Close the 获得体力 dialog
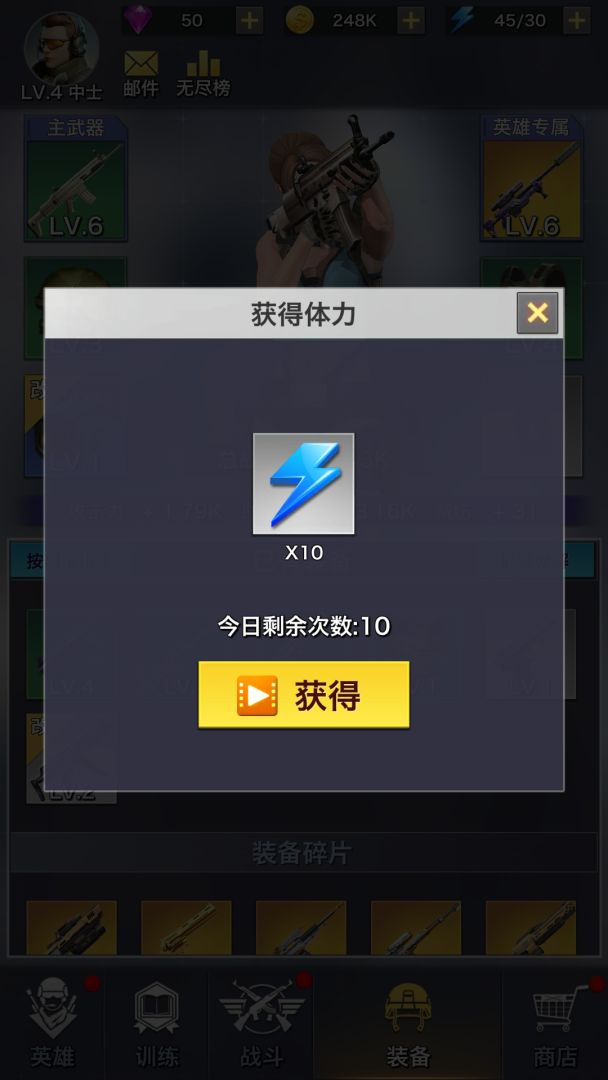 pyautogui.click(x=537, y=313)
